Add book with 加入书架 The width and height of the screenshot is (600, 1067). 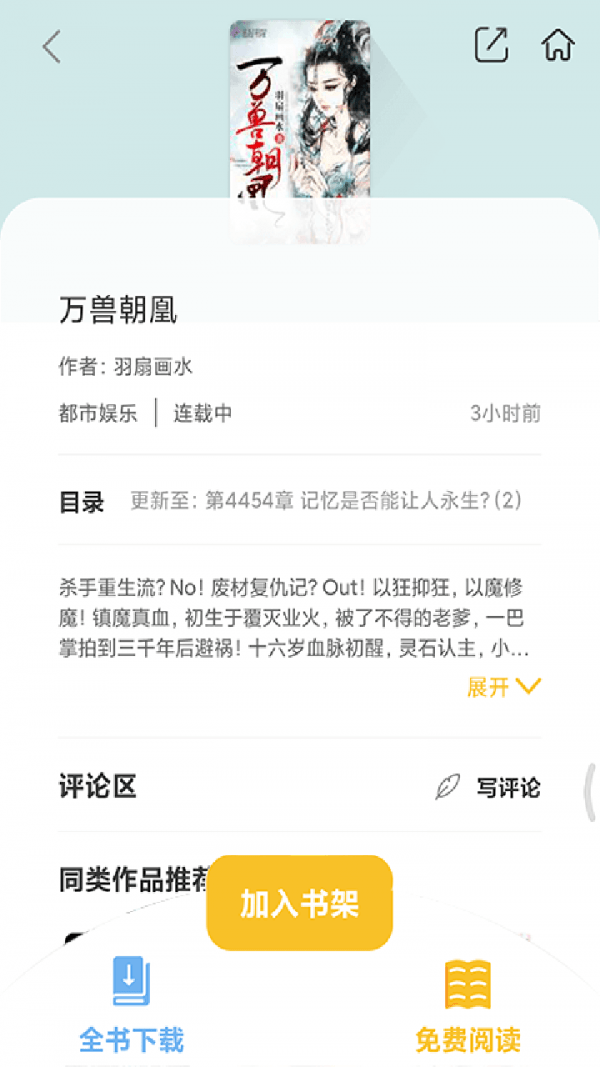(299, 903)
